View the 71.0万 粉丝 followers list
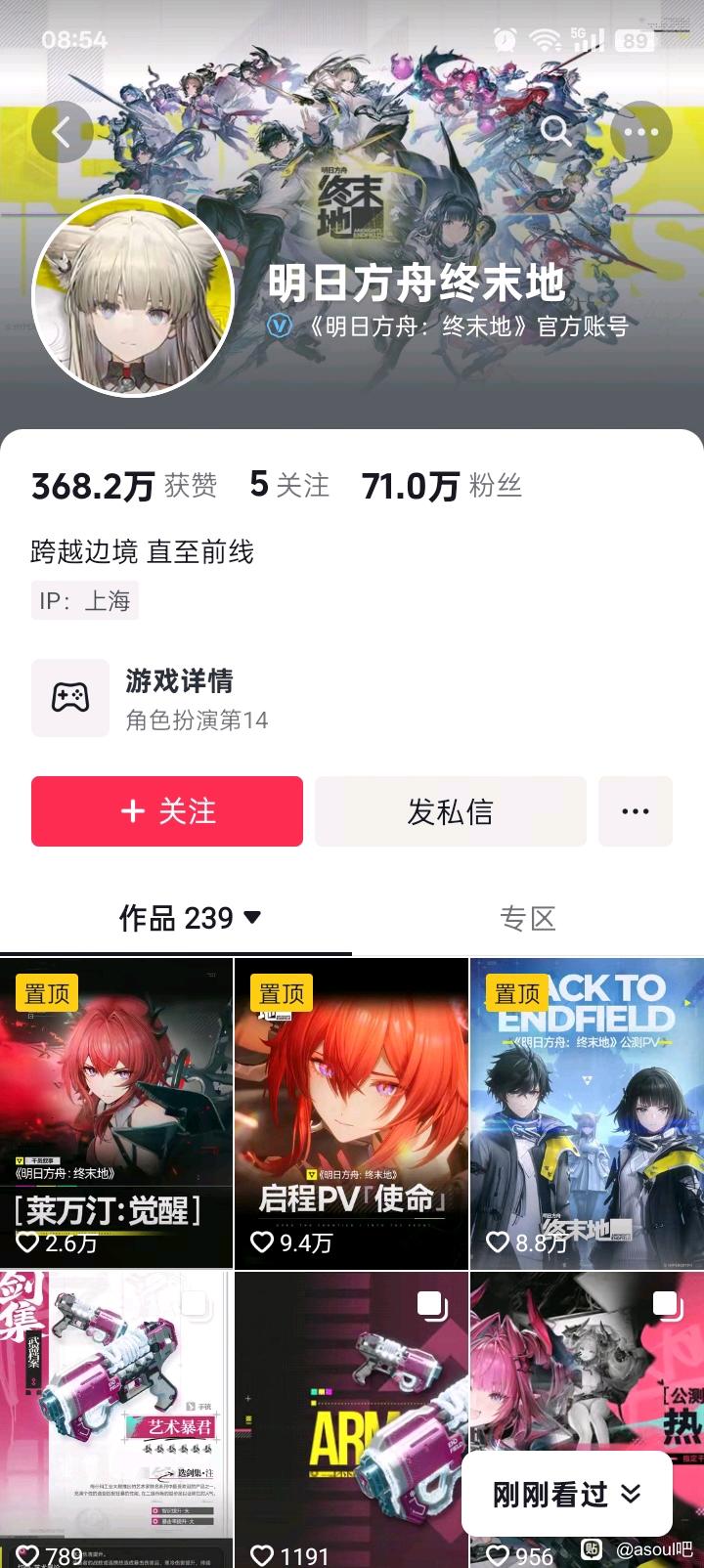The height and width of the screenshot is (1568, 704). coord(441,485)
